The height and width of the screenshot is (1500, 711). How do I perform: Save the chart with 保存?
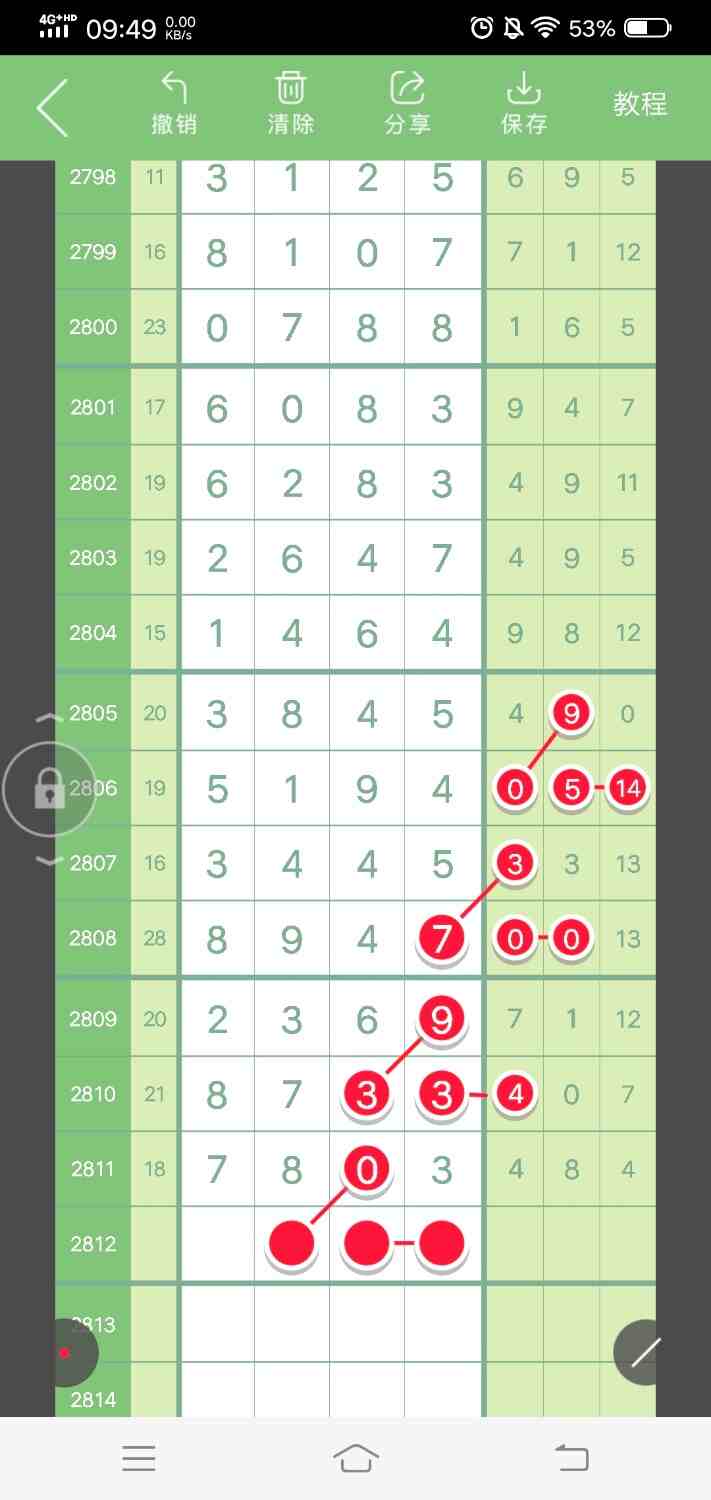pyautogui.click(x=524, y=104)
